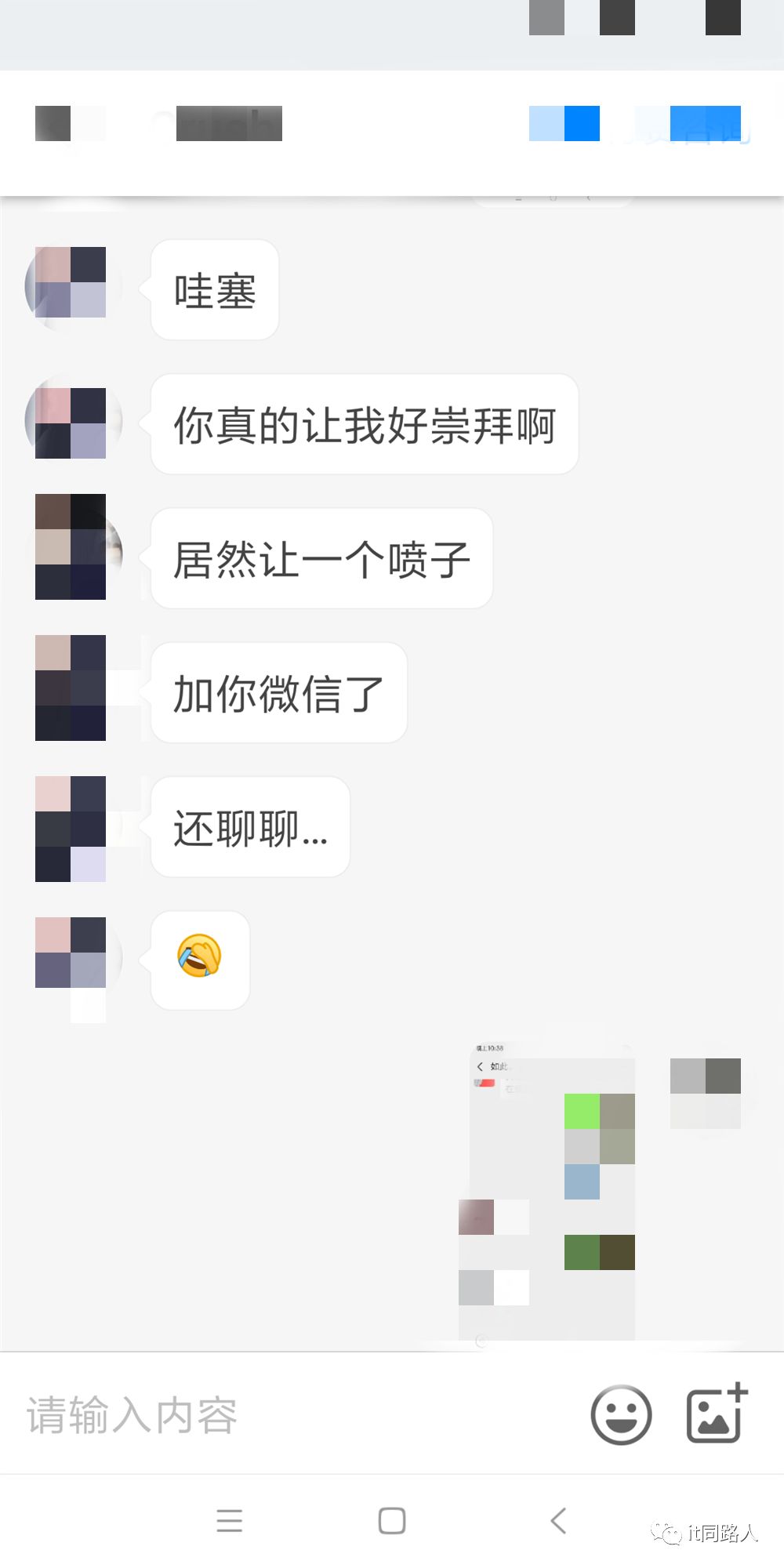784x1568 pixels.
Task: Open recent apps from navigation bar
Action: point(229,1521)
